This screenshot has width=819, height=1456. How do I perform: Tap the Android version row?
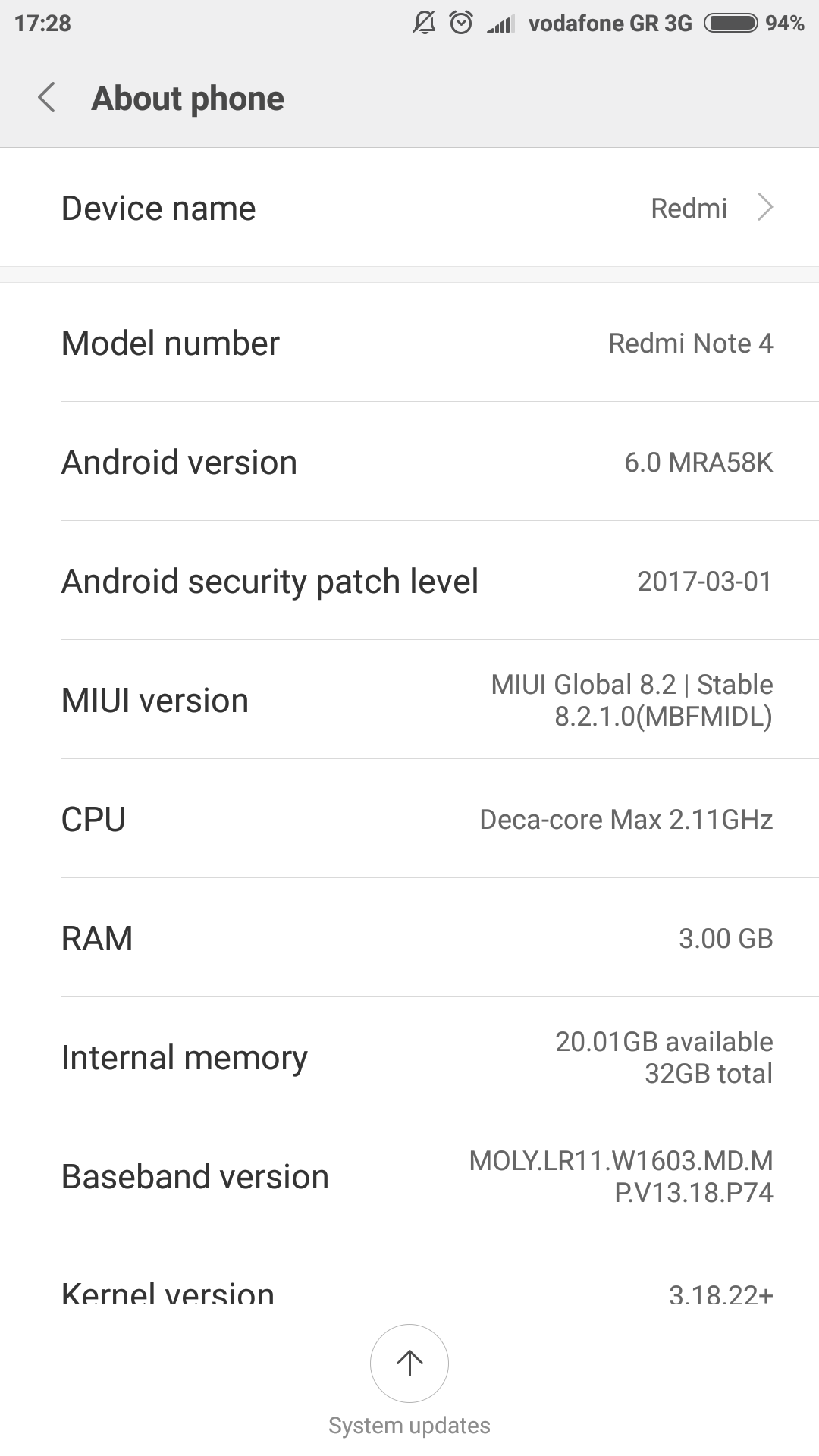tap(409, 462)
